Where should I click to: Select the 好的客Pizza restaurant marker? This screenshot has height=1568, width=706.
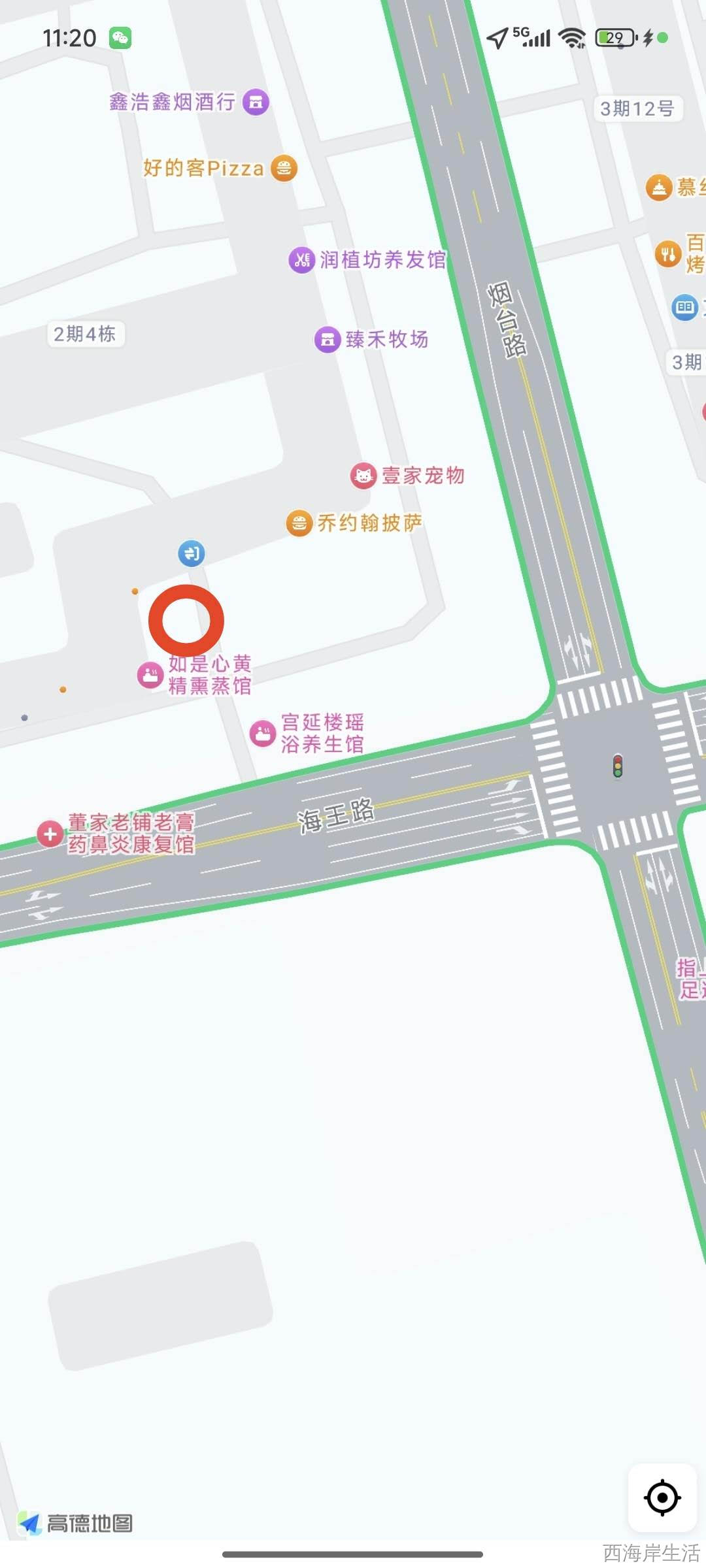coord(284,169)
